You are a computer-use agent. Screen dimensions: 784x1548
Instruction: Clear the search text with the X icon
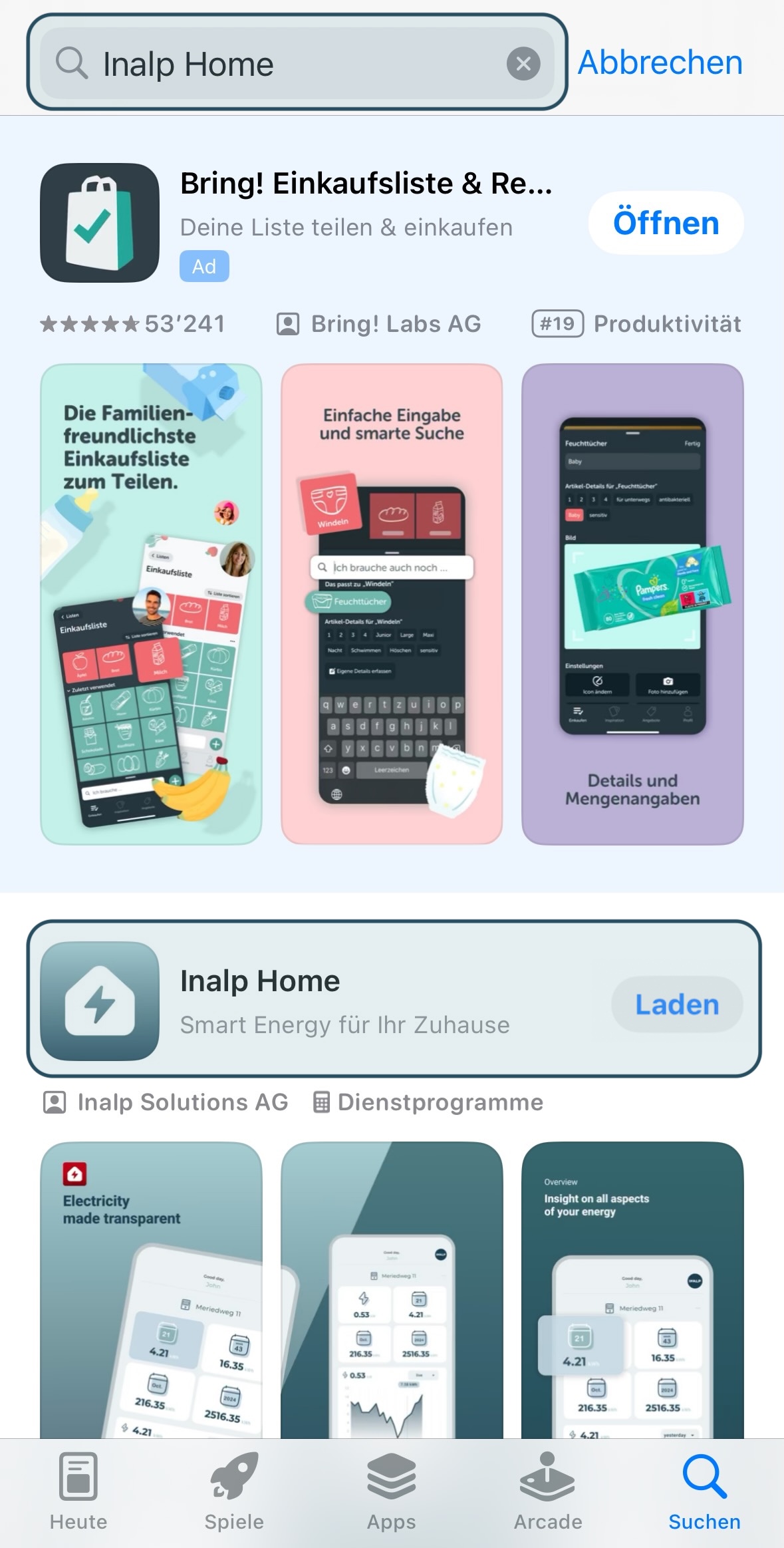coord(523,64)
